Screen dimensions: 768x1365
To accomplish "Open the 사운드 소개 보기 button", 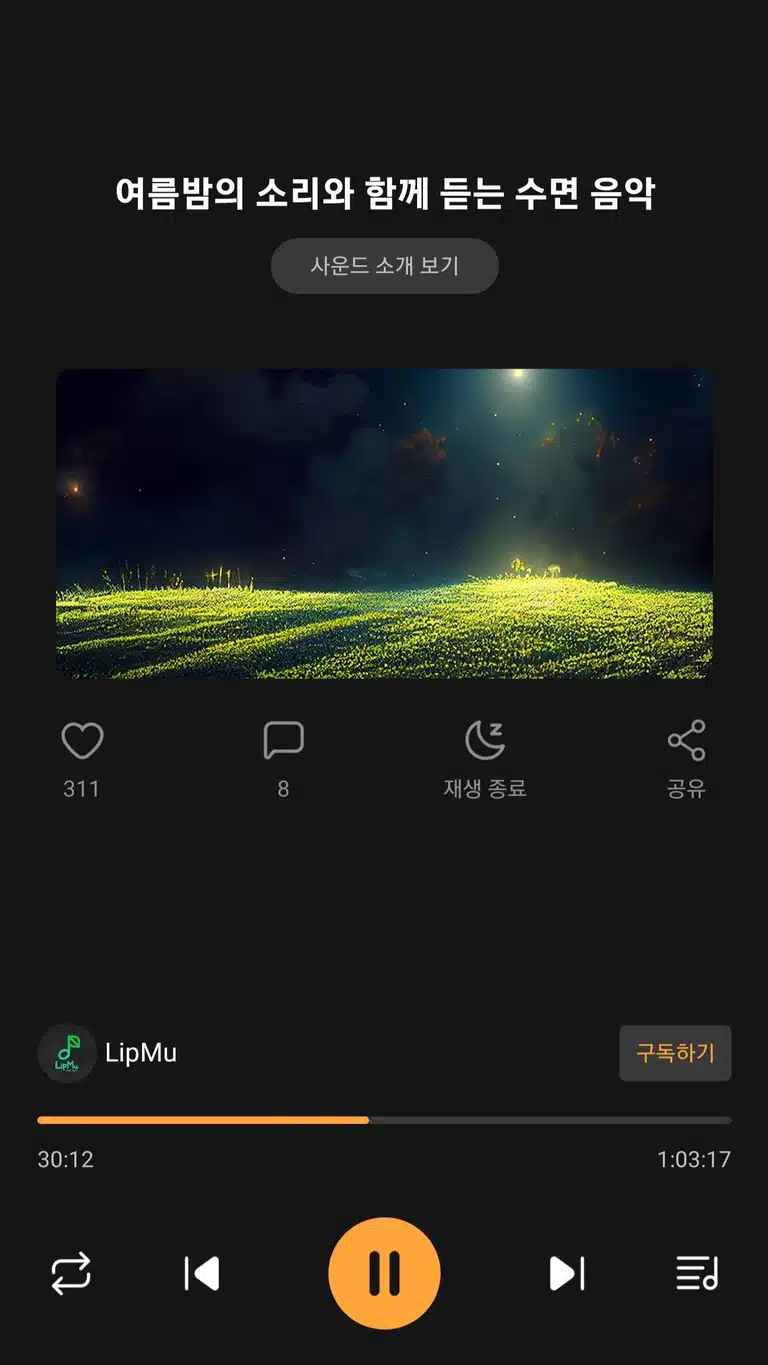I will click(384, 266).
